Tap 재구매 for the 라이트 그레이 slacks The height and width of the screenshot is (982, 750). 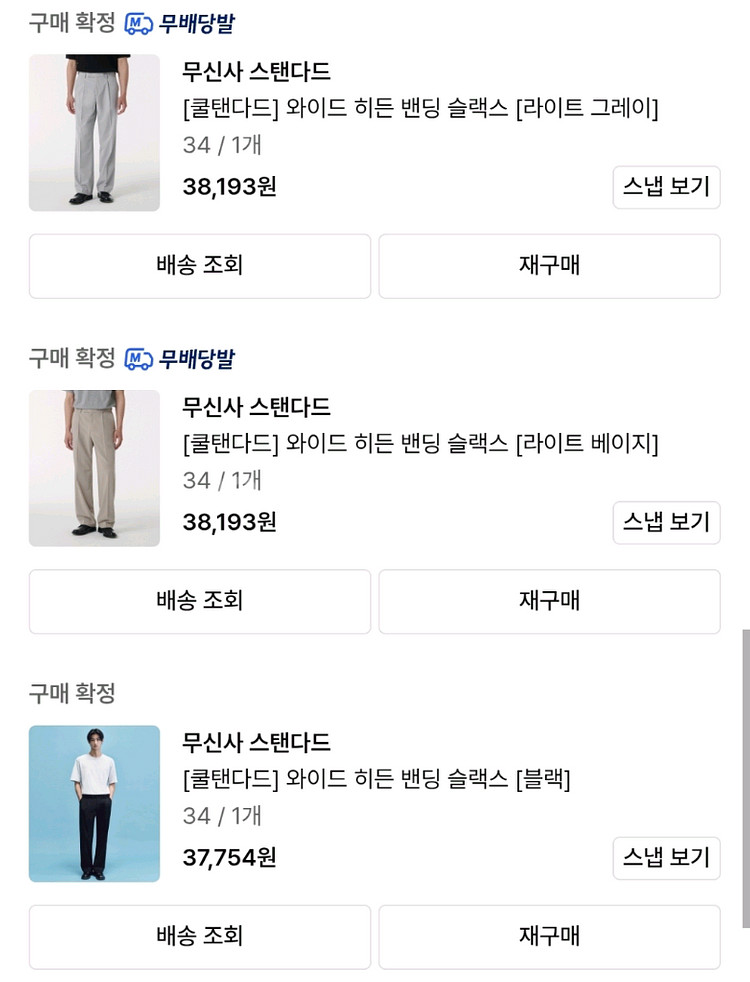pos(549,266)
